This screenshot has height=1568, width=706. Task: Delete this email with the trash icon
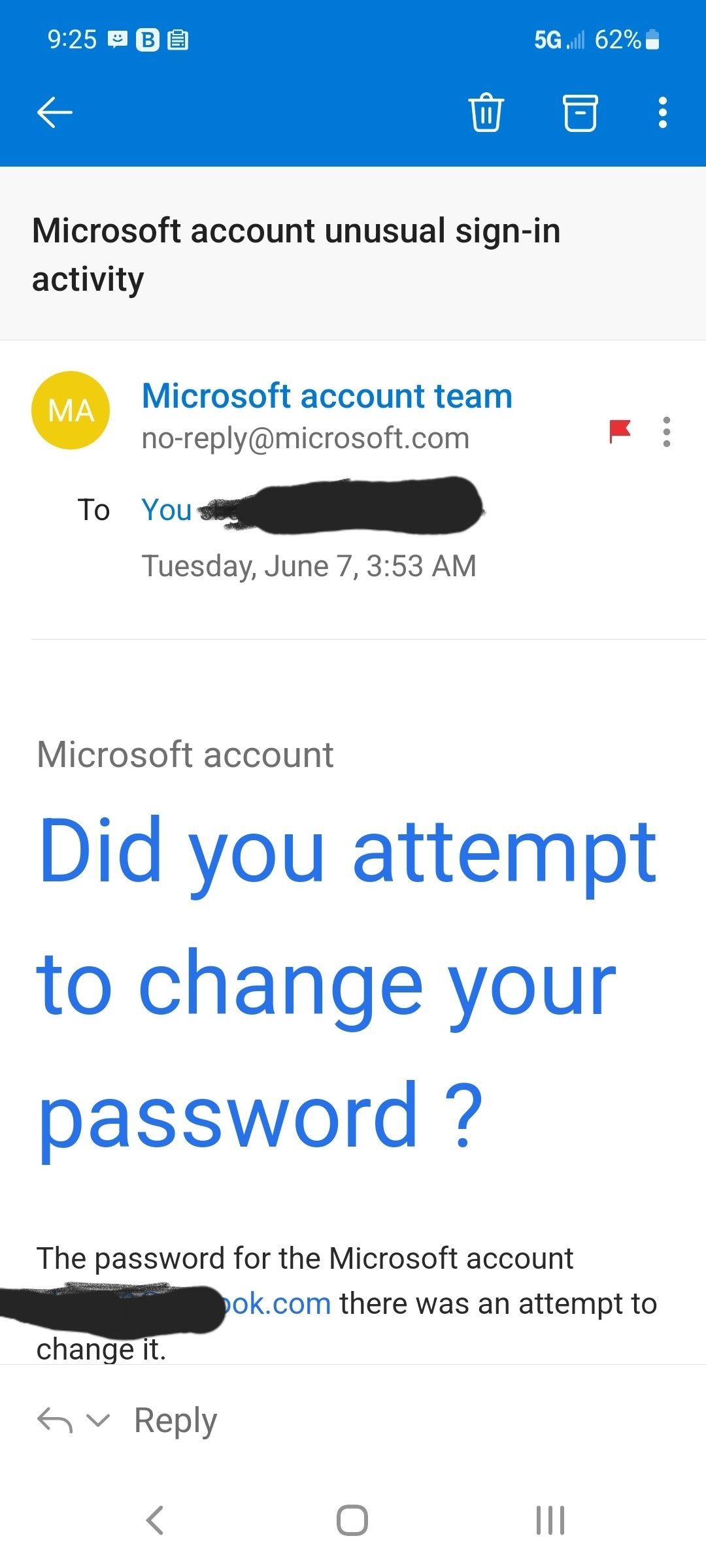[x=486, y=112]
